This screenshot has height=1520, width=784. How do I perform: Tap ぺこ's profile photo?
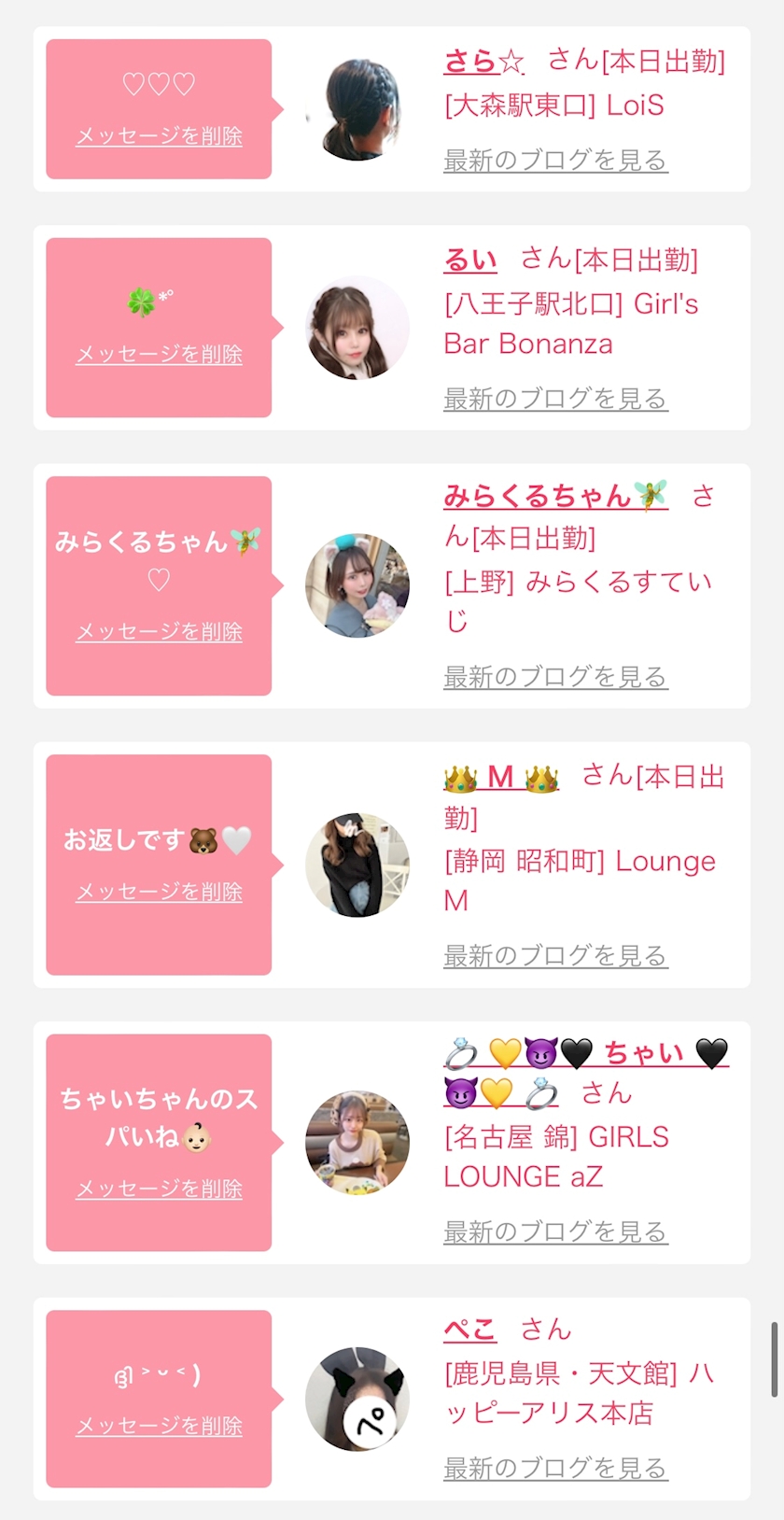pos(357,1399)
